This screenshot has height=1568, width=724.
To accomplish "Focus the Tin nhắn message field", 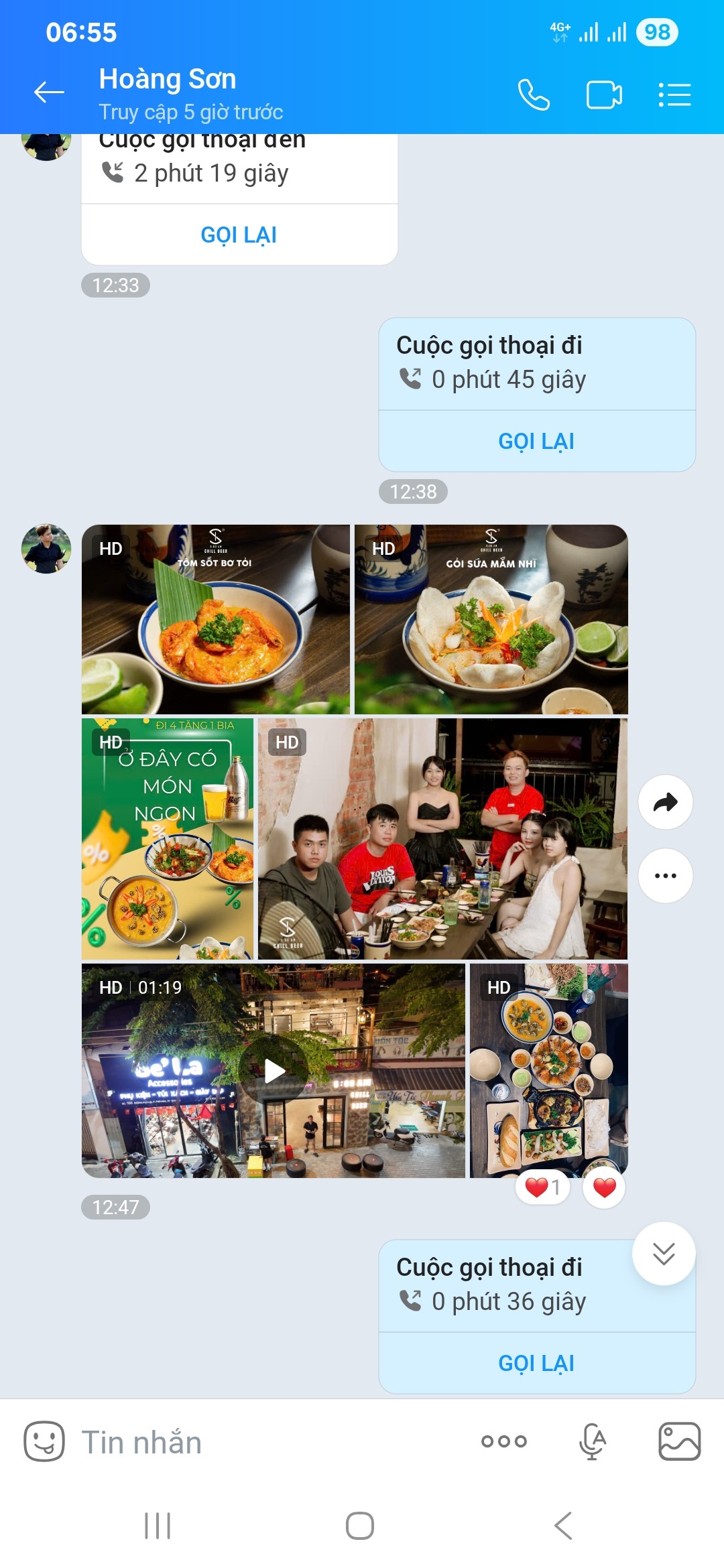I will pos(268,1443).
